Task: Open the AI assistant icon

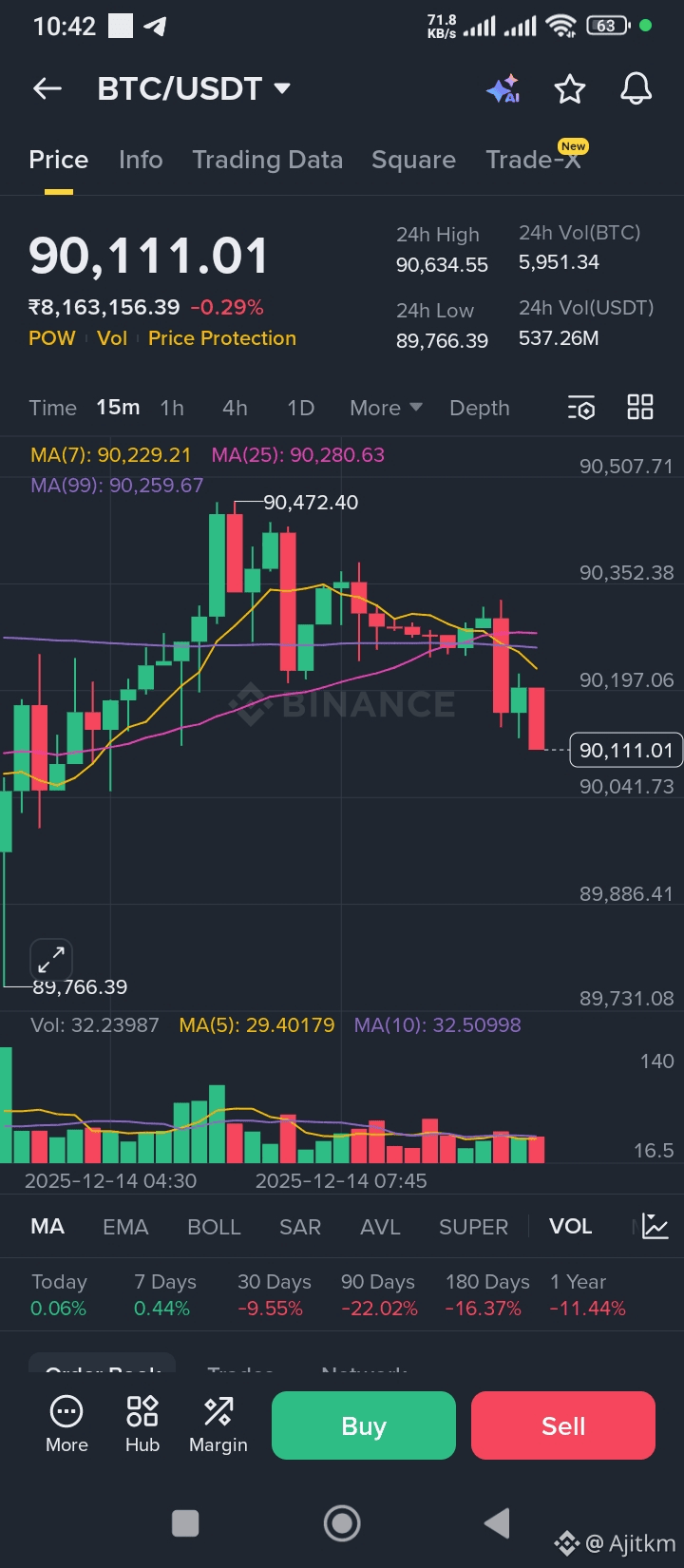Action: pyautogui.click(x=503, y=89)
